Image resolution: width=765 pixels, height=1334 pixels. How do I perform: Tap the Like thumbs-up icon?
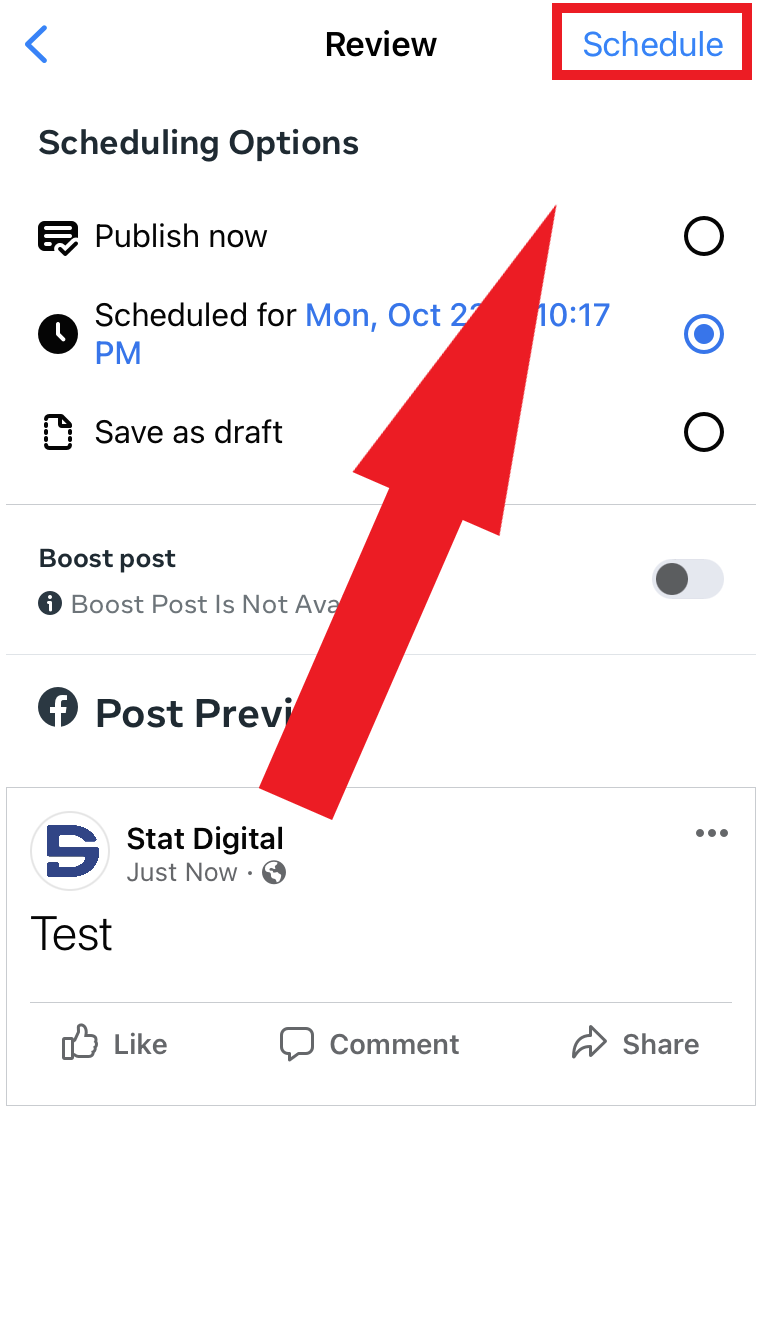click(x=79, y=1043)
